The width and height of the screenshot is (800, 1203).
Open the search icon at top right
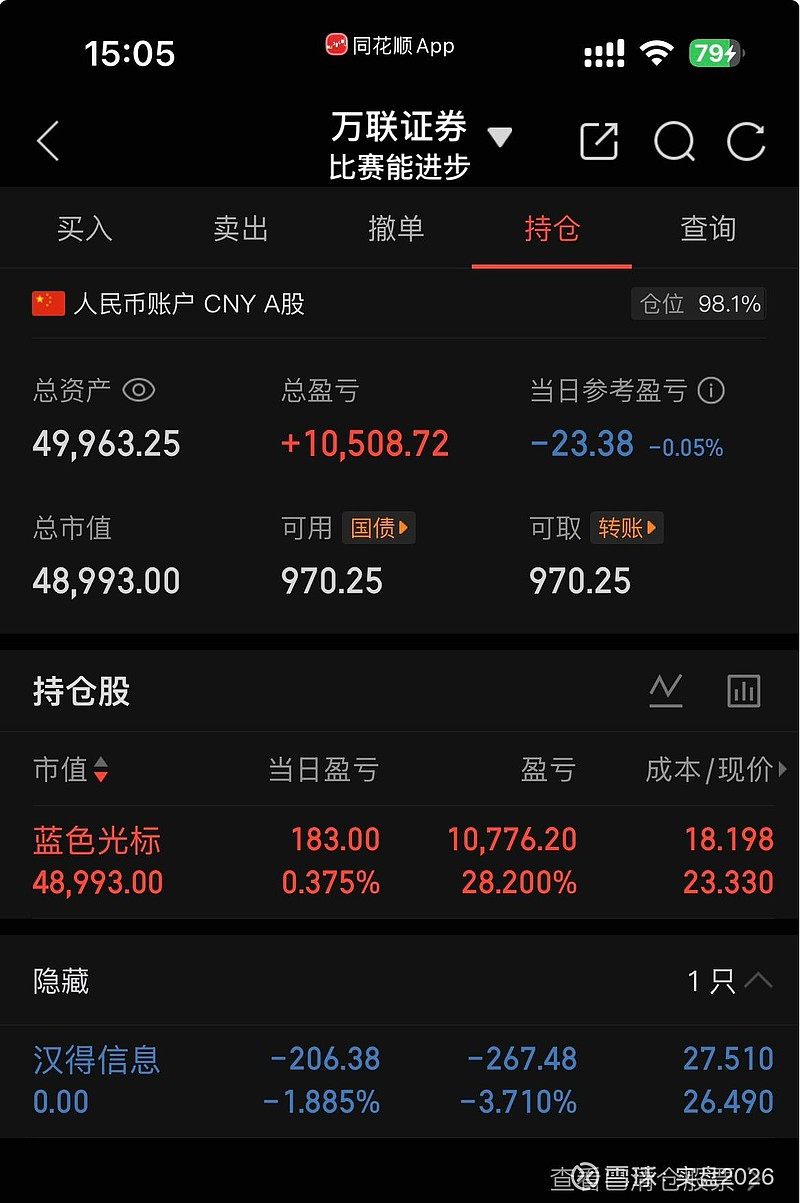point(674,141)
